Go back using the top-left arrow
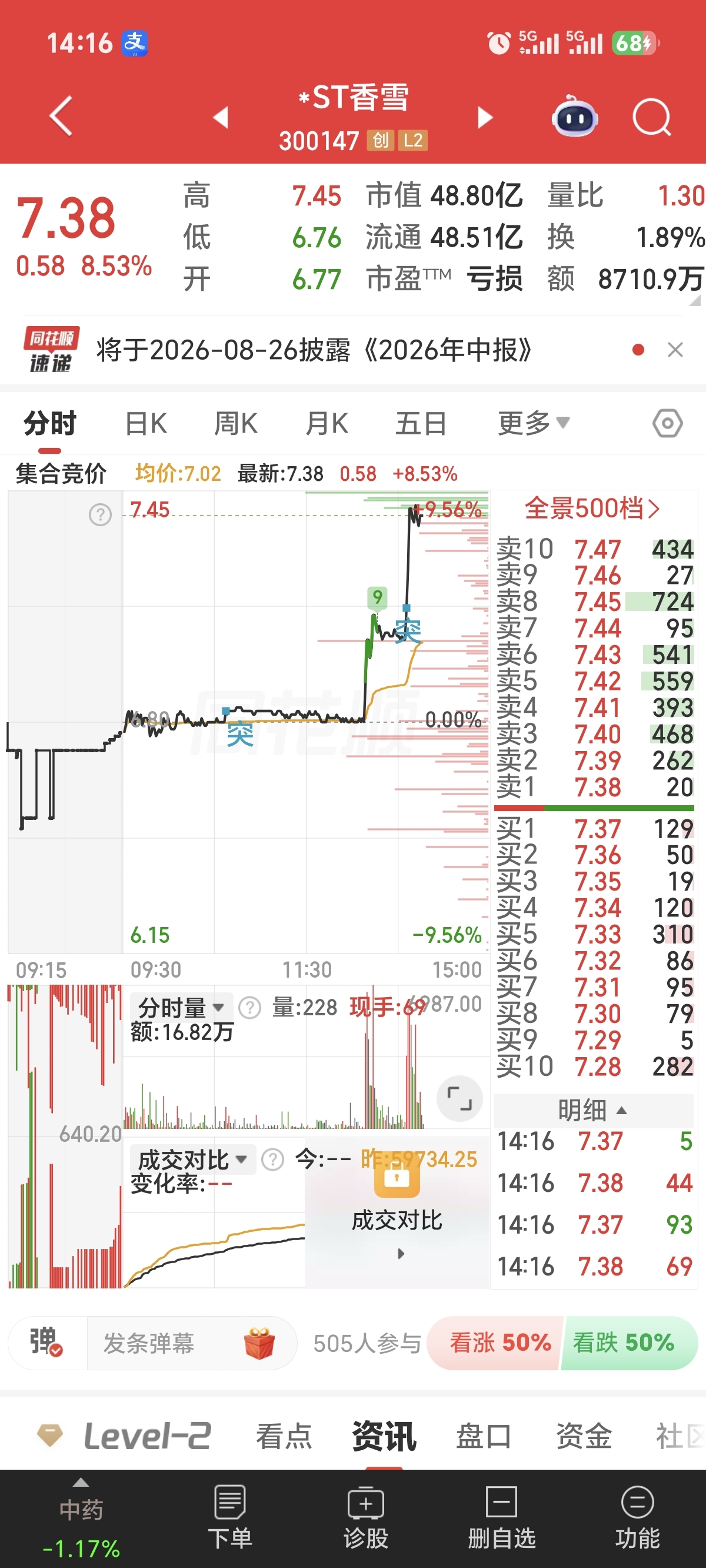The height and width of the screenshot is (1568, 706). coord(61,115)
